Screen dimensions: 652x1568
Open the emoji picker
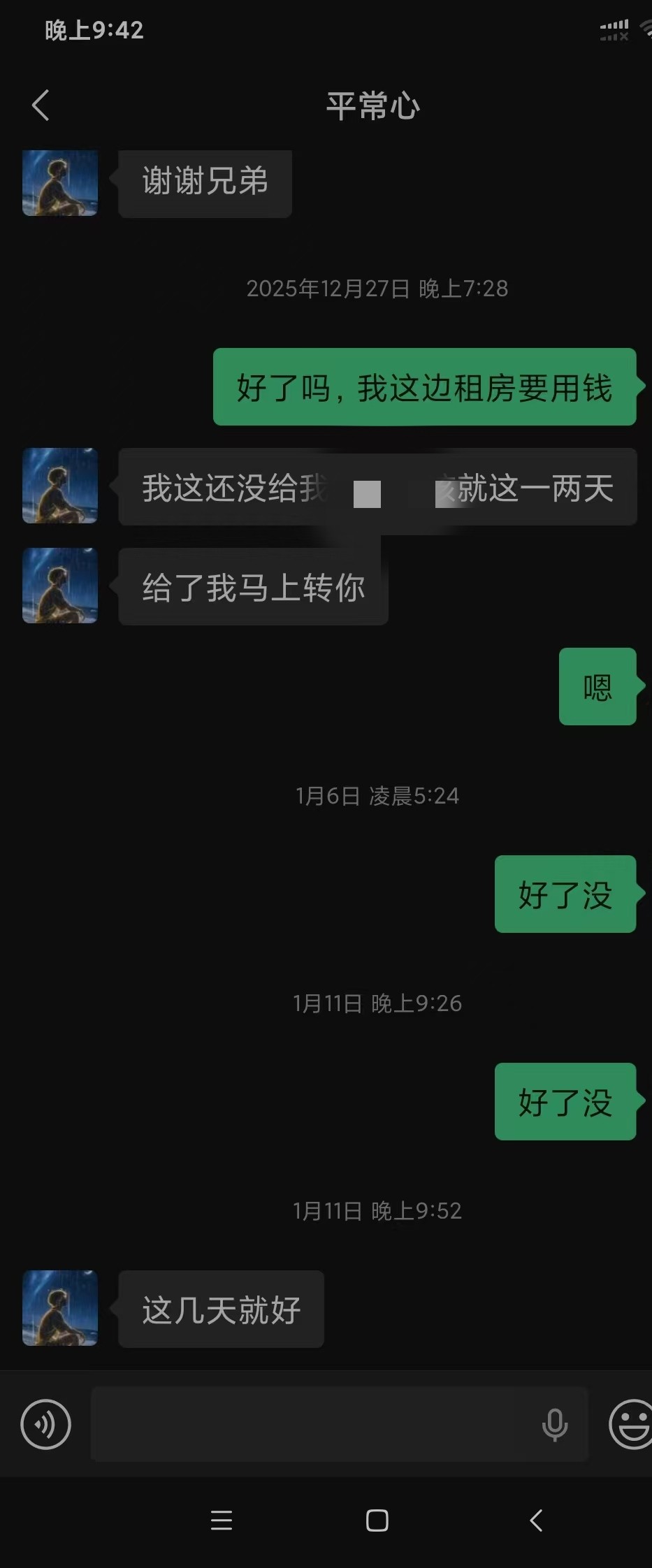click(632, 1424)
